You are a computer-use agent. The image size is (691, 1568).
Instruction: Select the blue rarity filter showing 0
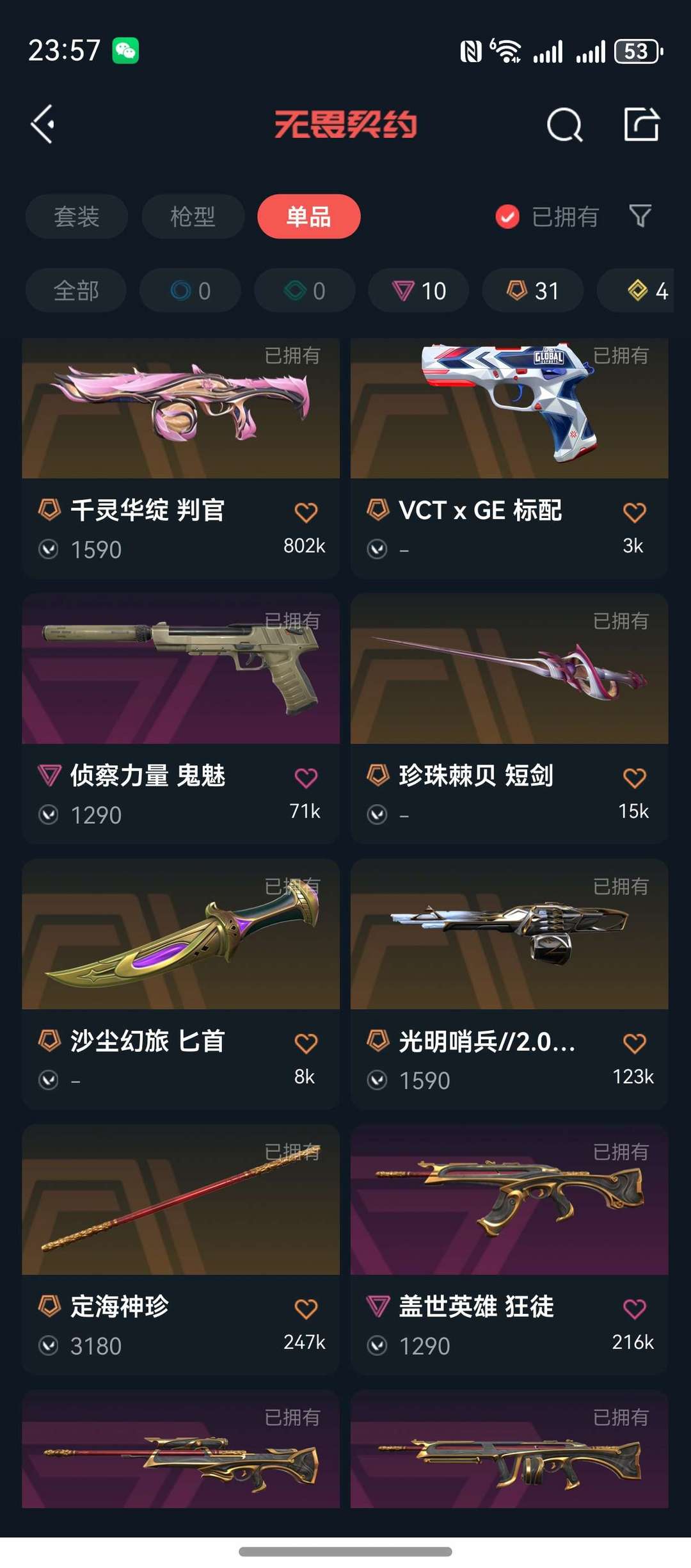(x=189, y=291)
